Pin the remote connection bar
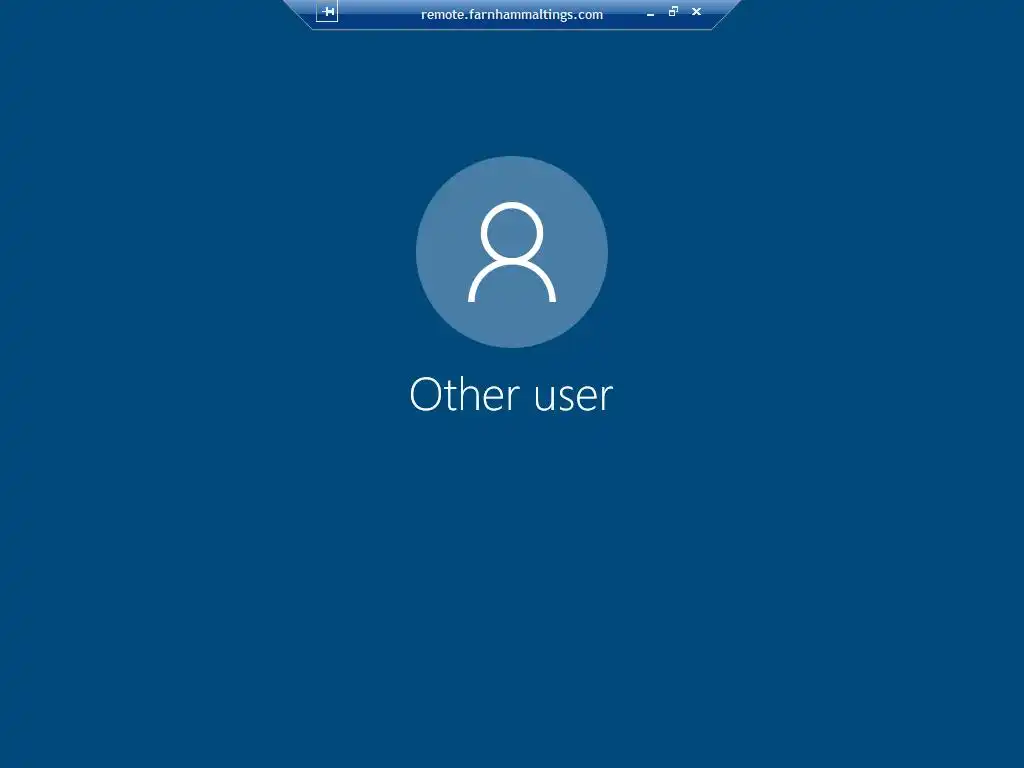 pos(327,12)
